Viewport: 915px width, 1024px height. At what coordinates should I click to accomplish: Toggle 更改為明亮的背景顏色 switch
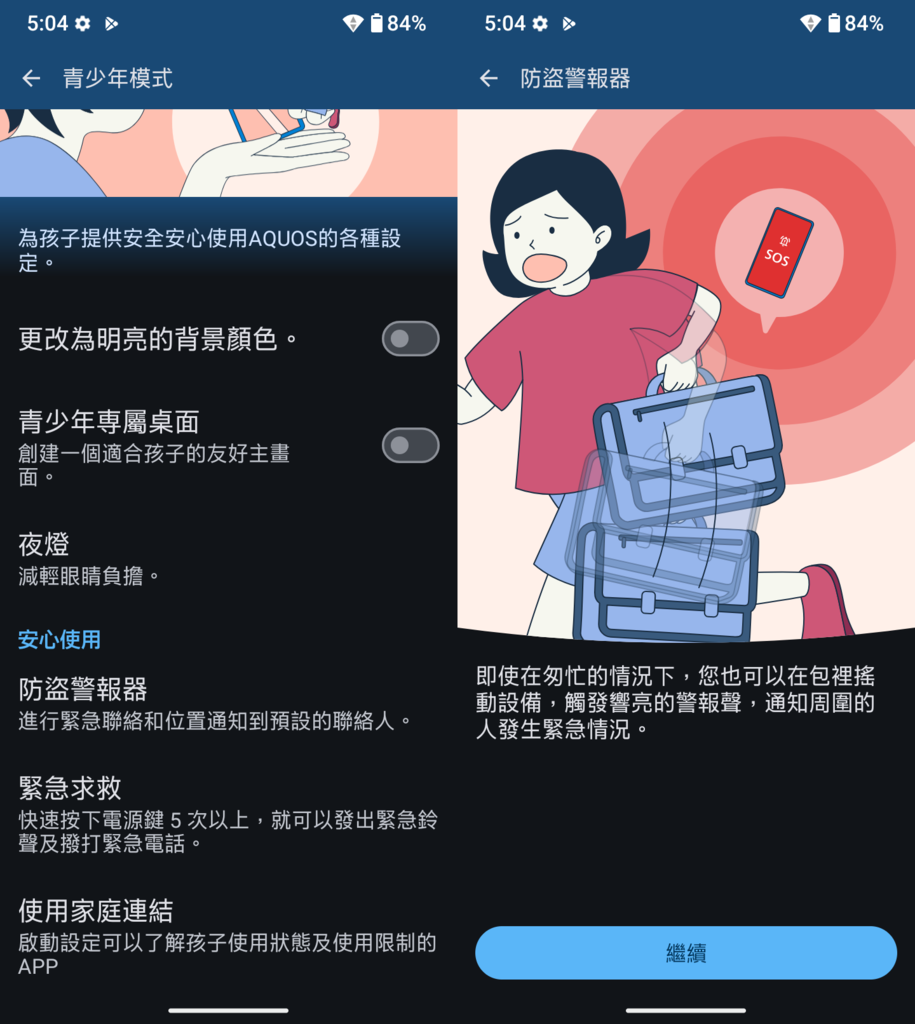pyautogui.click(x=410, y=339)
